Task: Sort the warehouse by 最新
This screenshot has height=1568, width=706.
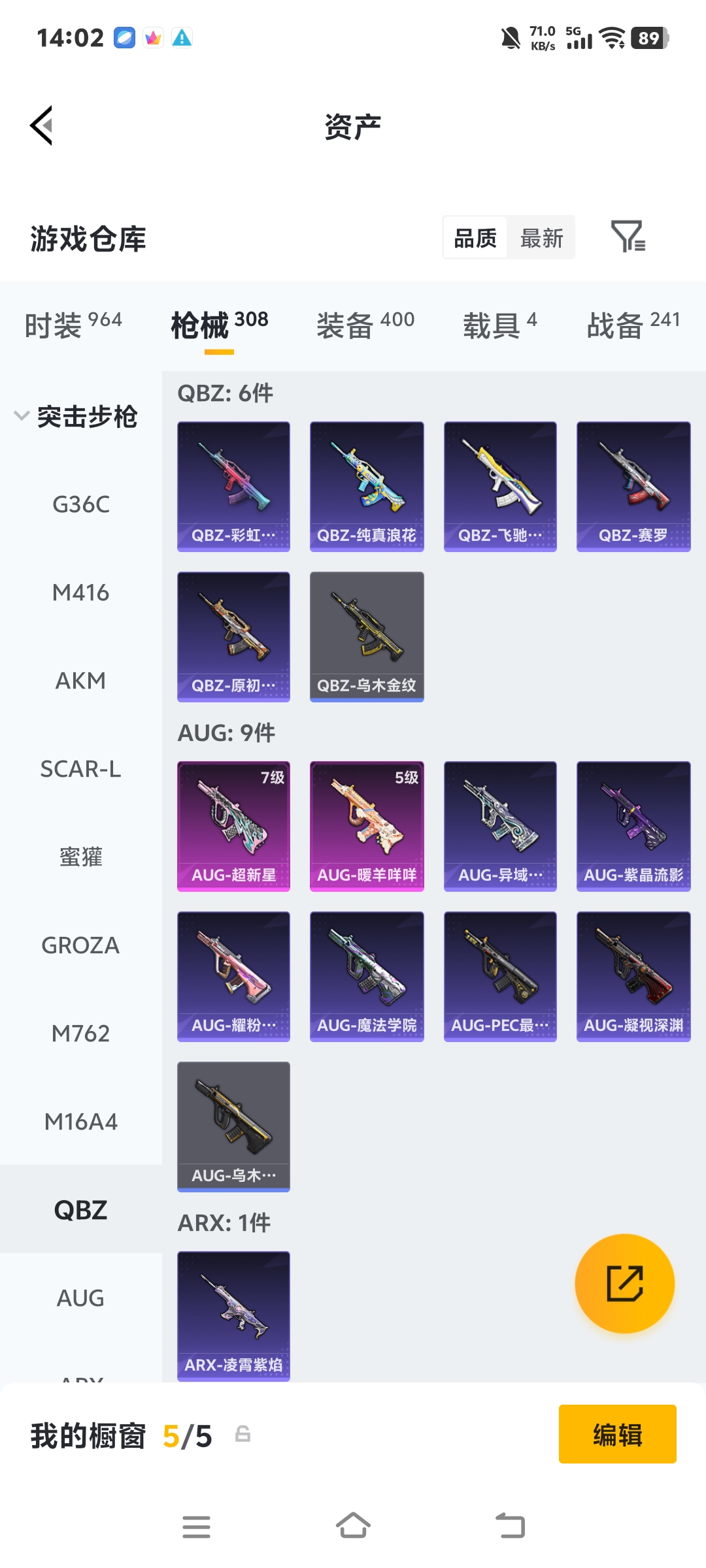Action: point(541,238)
